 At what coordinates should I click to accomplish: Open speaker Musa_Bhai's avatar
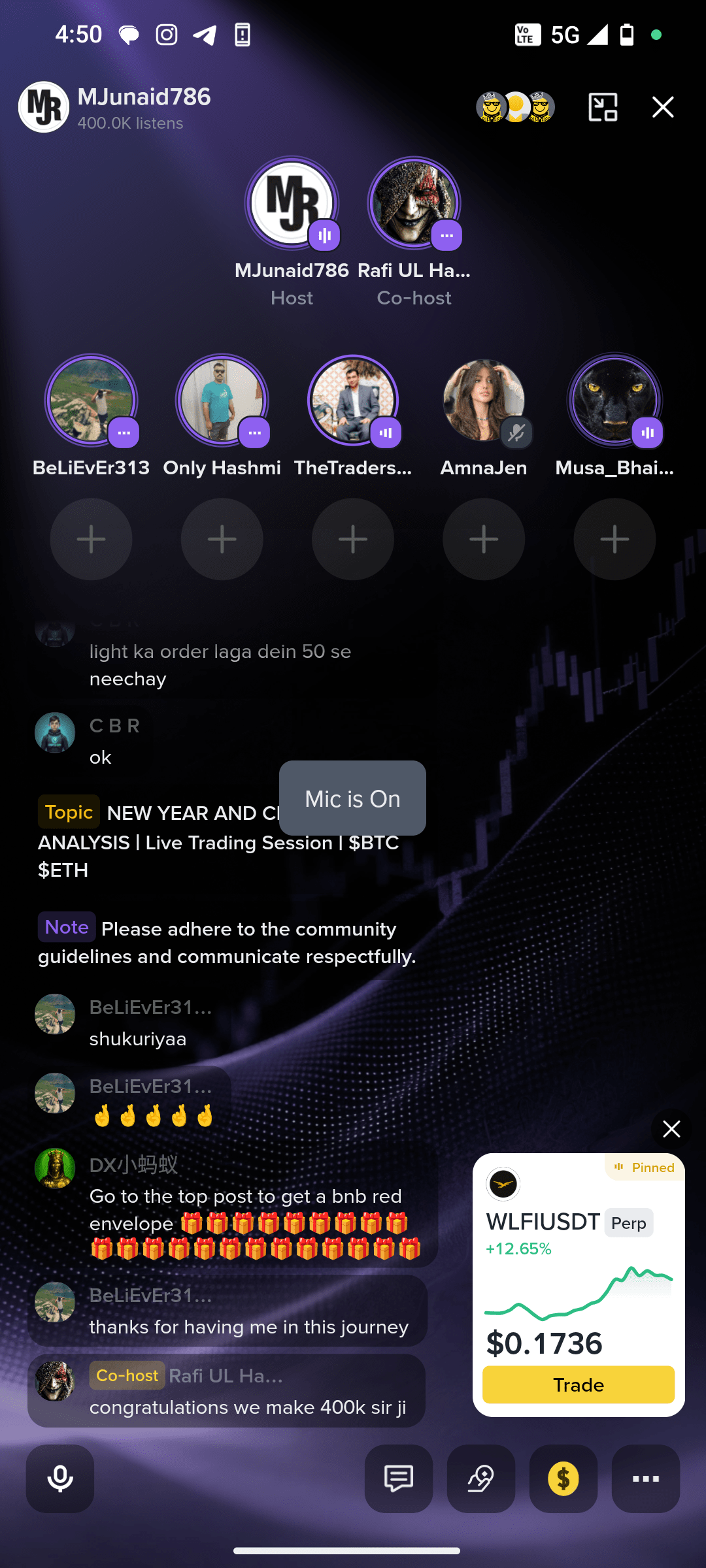point(614,400)
